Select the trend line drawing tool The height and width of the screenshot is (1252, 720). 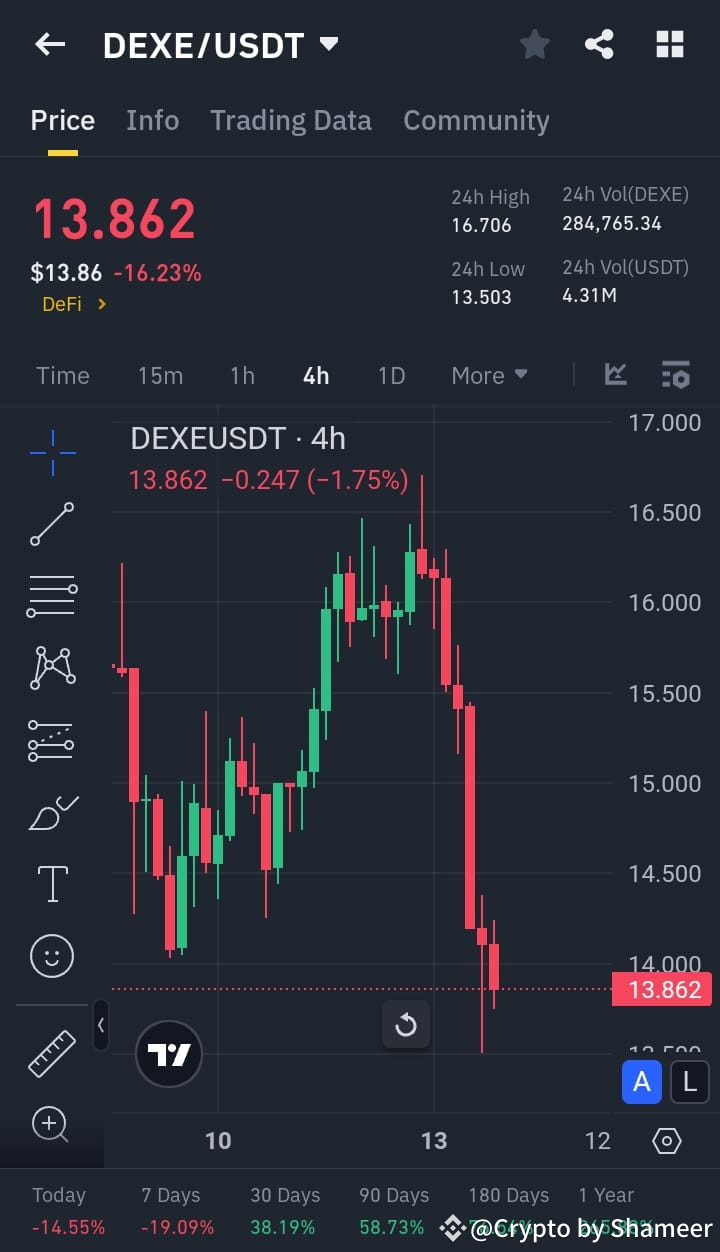(52, 523)
